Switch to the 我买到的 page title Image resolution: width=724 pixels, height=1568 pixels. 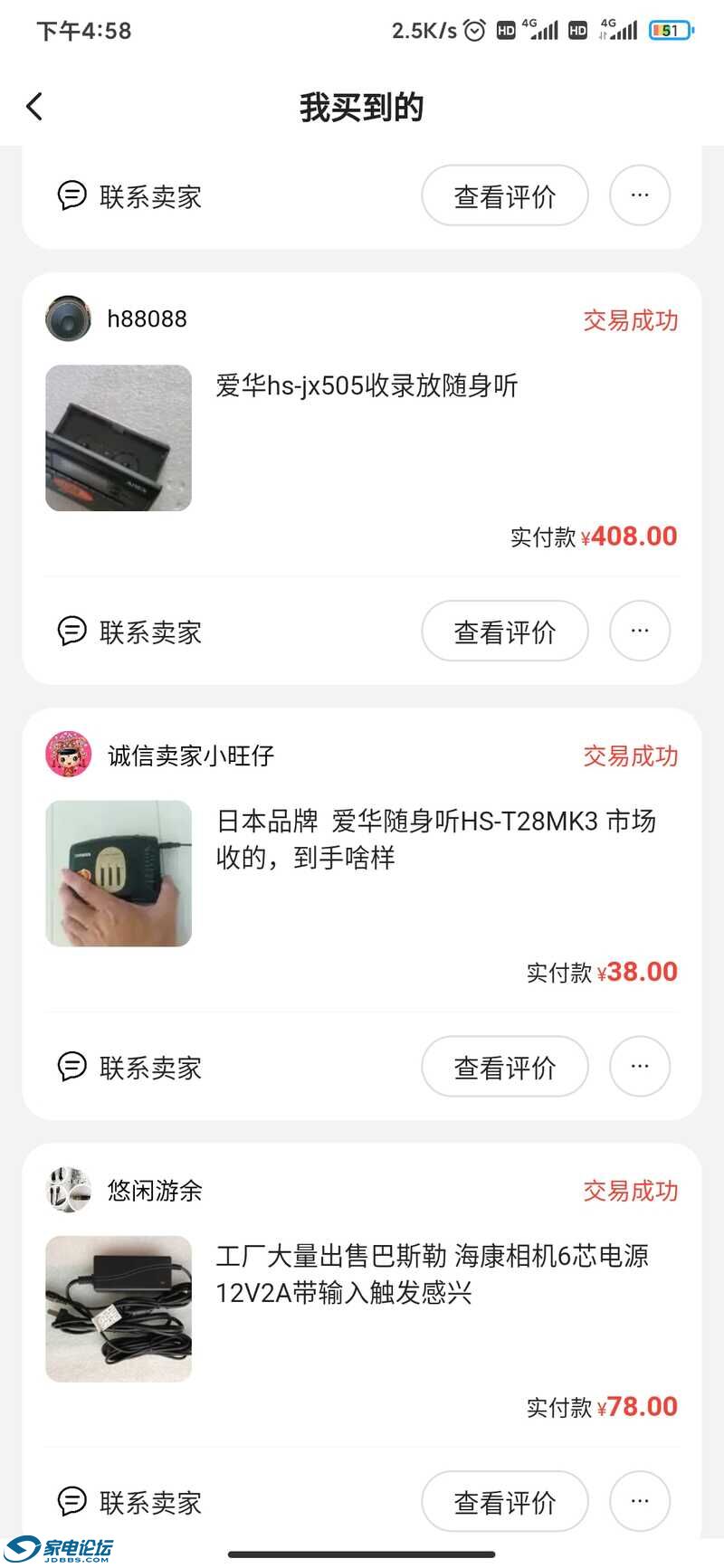pos(362,107)
